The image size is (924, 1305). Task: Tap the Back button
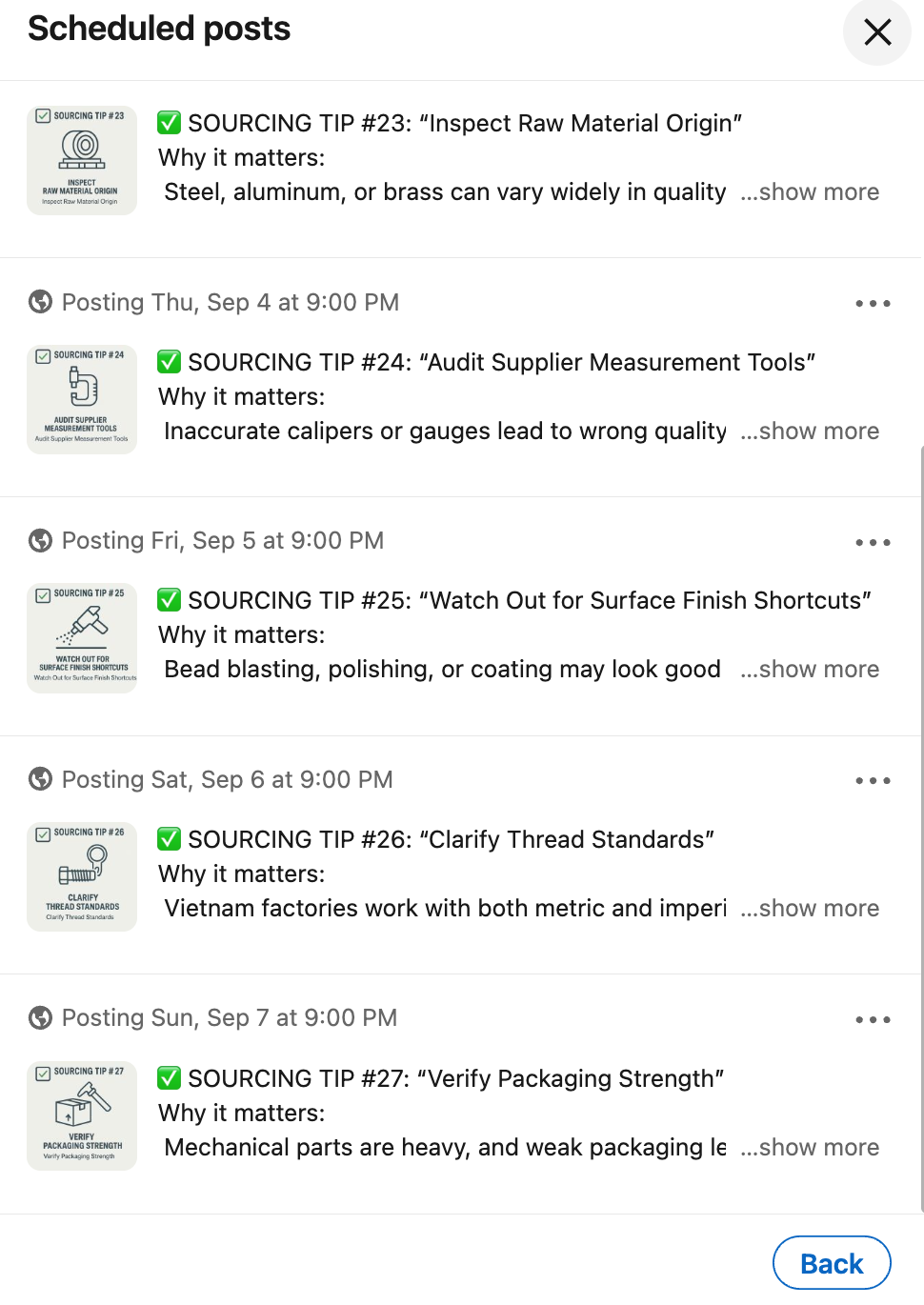831,1263
